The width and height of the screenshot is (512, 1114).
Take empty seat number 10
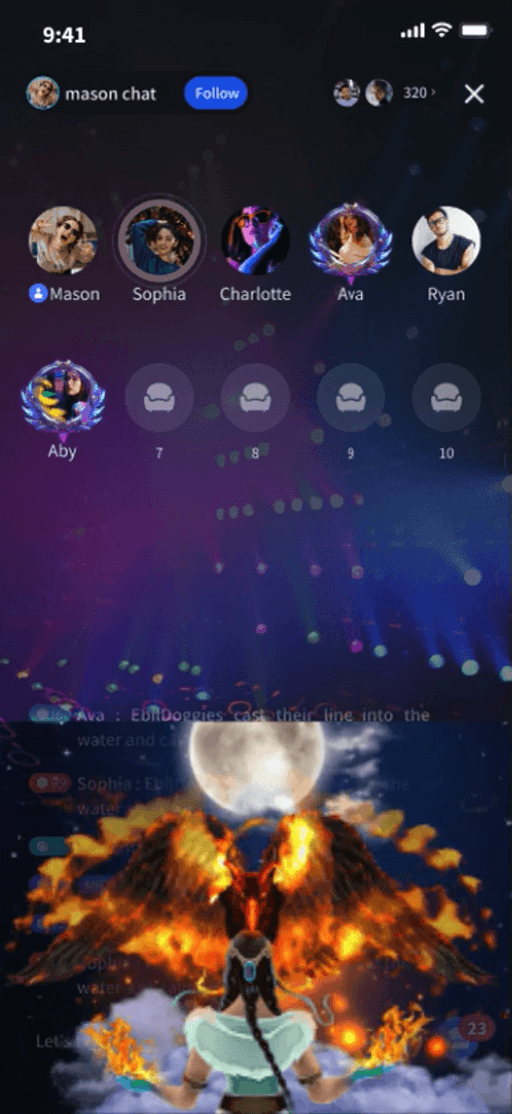[446, 398]
